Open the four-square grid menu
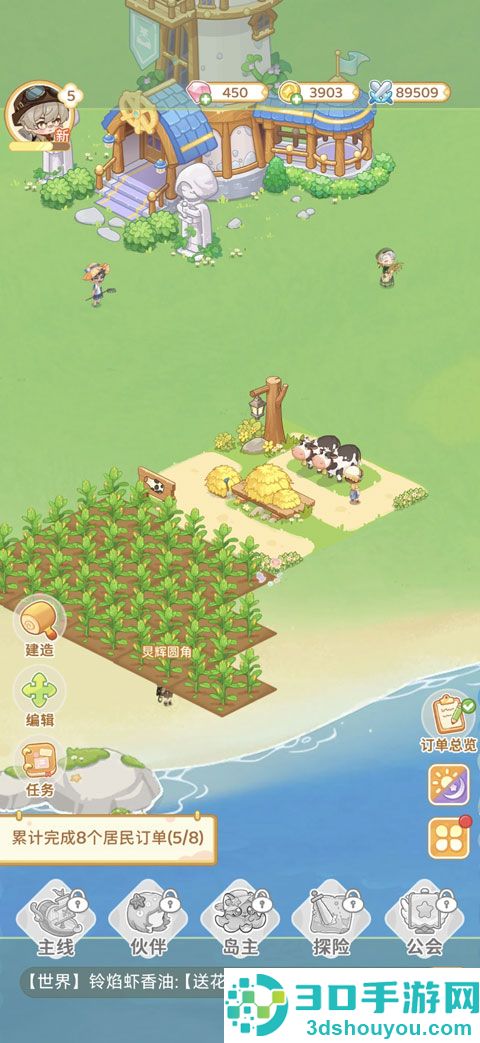This screenshot has height=1043, width=480. [449, 837]
